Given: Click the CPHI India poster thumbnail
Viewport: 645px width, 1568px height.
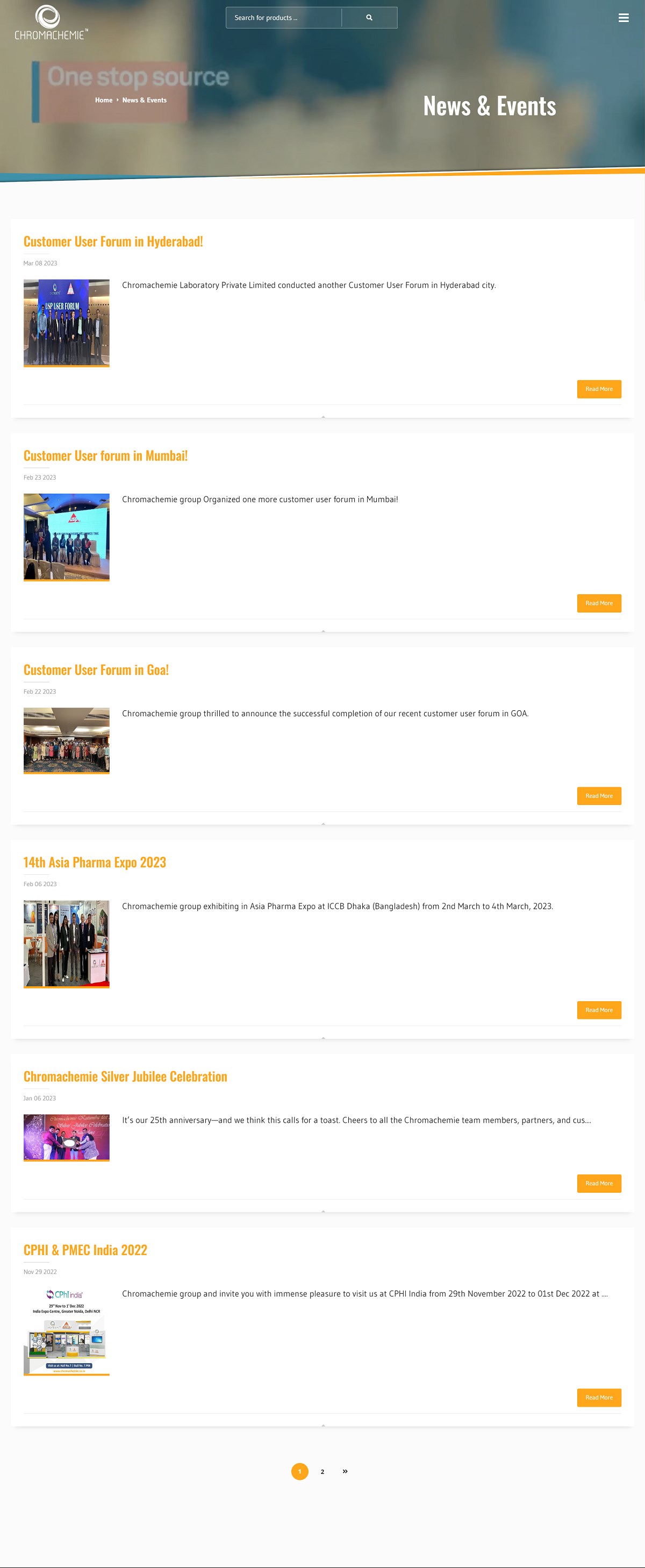Looking at the screenshot, I should click(x=66, y=1330).
